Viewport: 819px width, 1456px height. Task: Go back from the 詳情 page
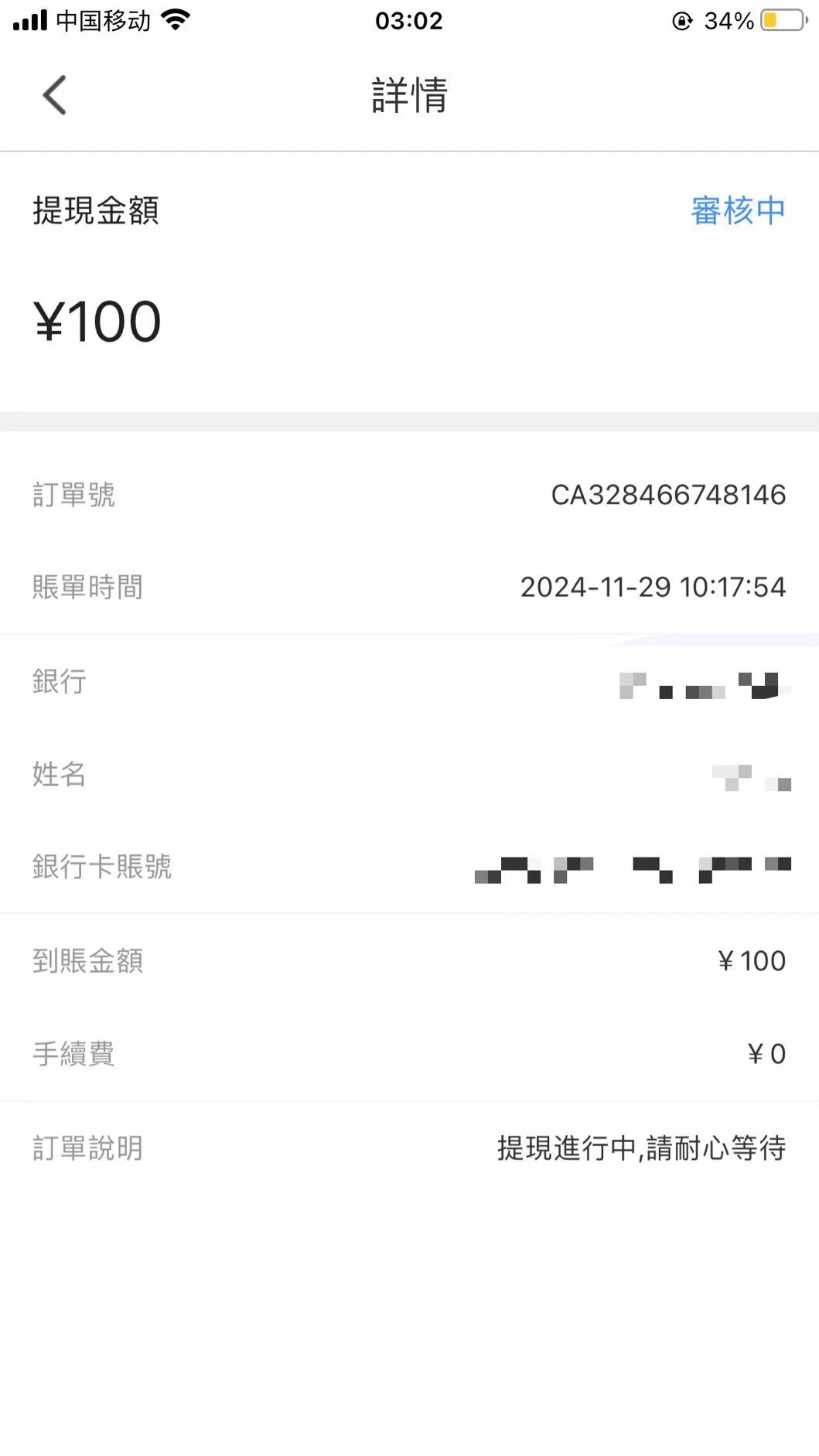54,95
